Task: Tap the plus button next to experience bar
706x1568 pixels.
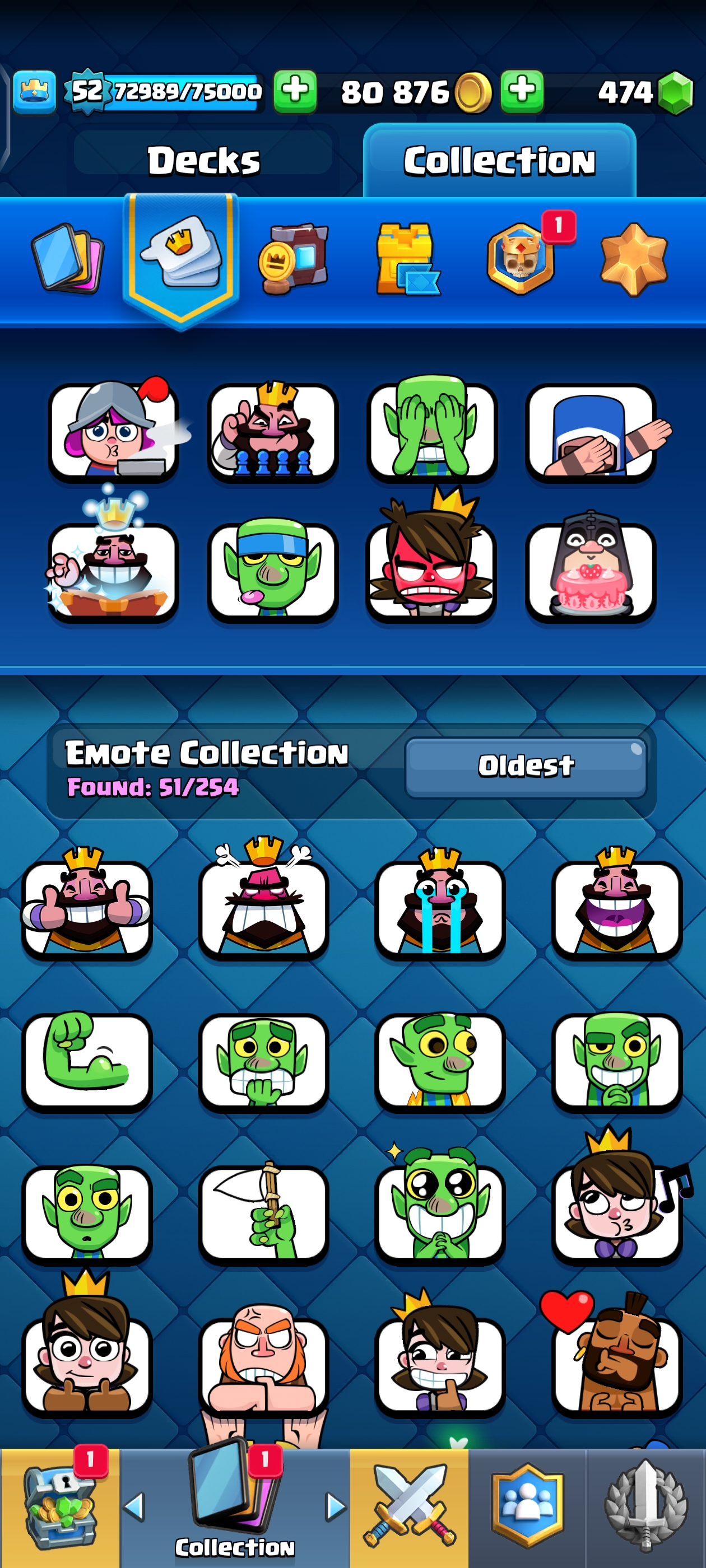Action: pyautogui.click(x=295, y=91)
